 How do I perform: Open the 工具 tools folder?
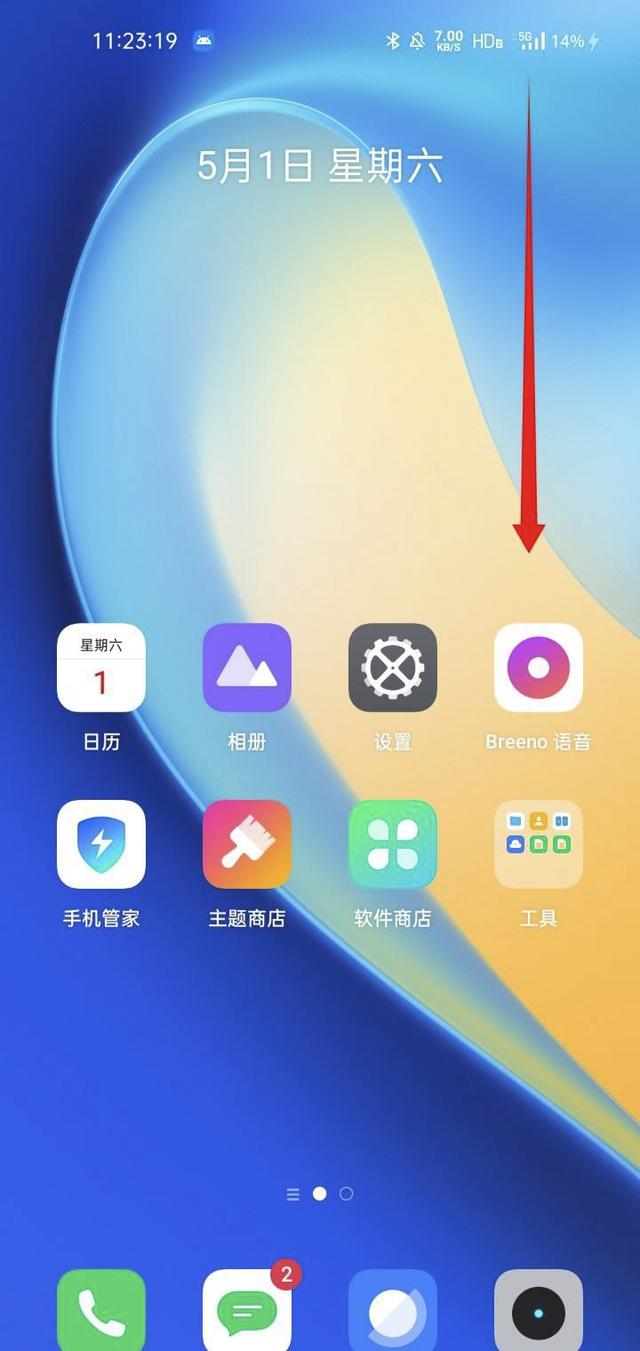tap(538, 844)
